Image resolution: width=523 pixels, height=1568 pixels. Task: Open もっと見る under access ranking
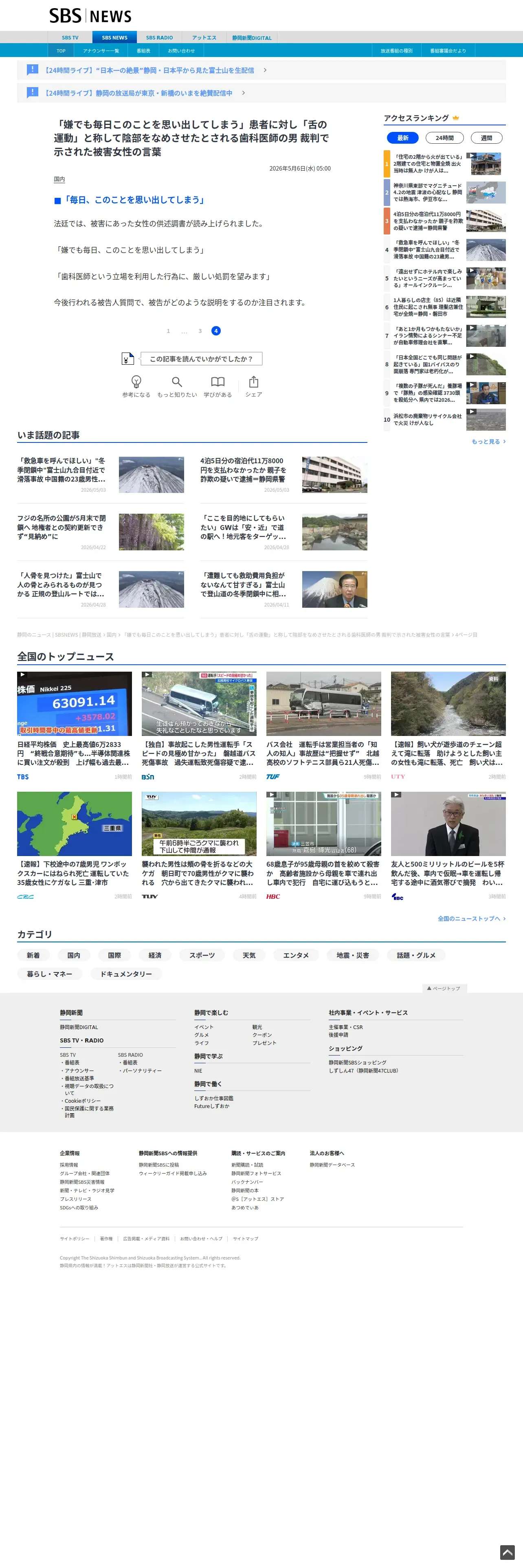pyautogui.click(x=488, y=441)
